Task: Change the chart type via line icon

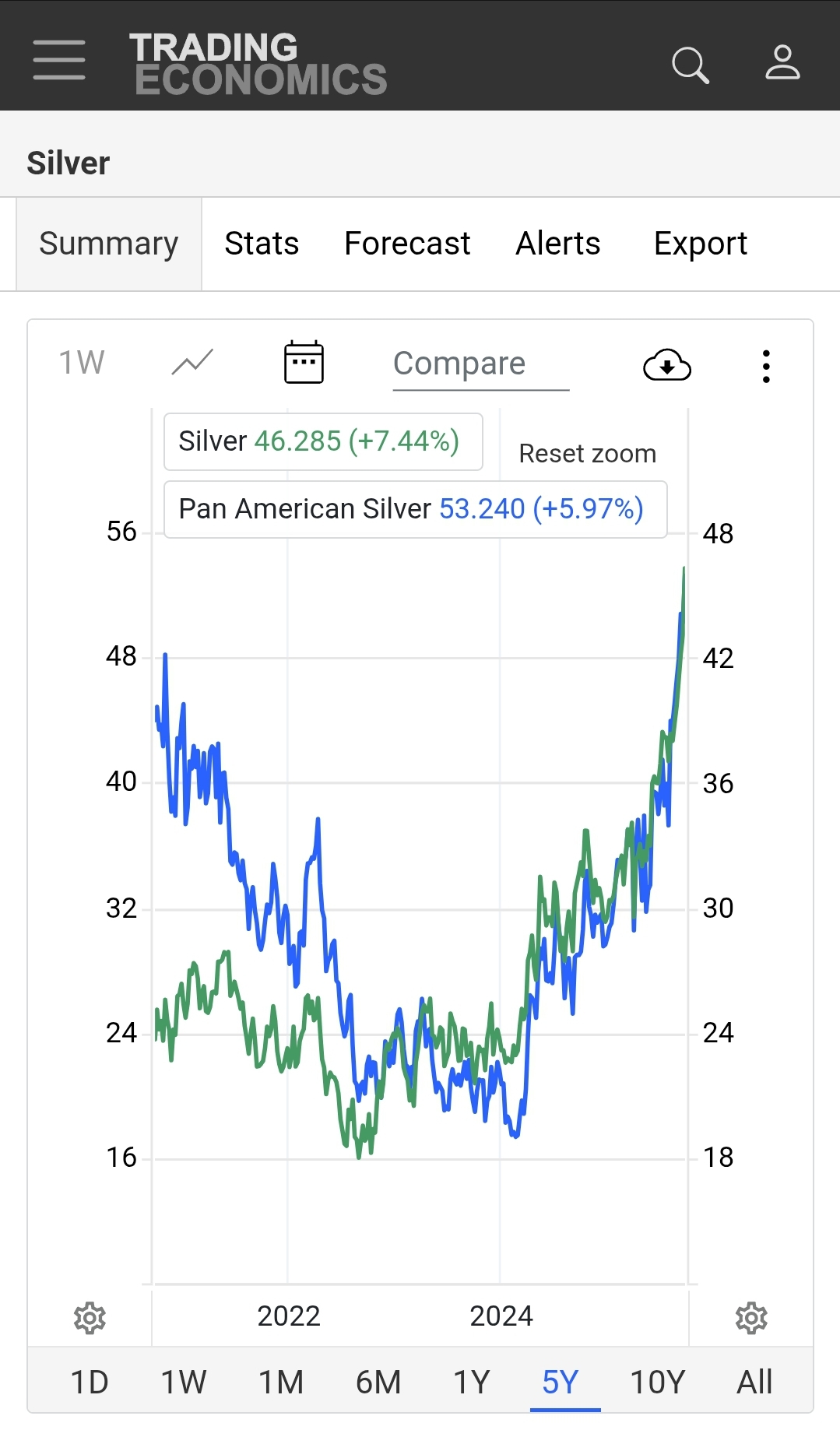Action: tap(192, 363)
